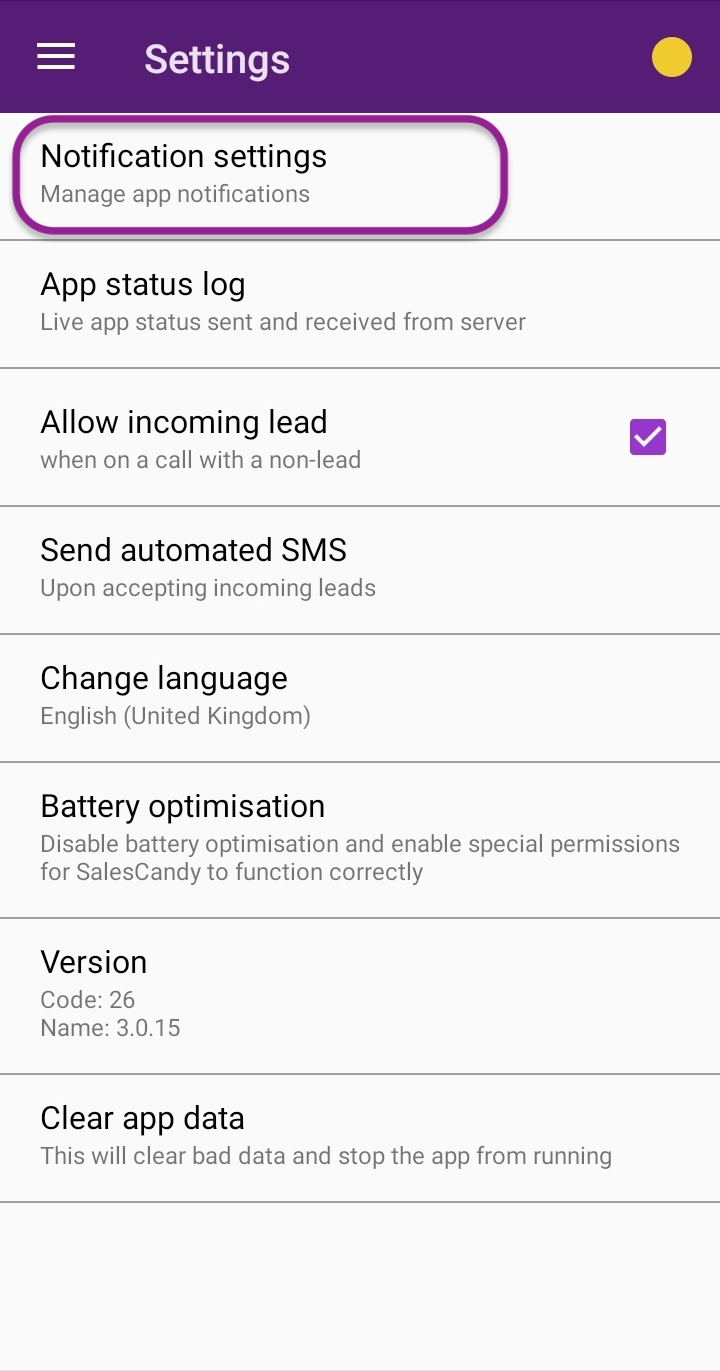720x1371 pixels.
Task: Uncheck the Allow incoming lead checkbox
Action: coord(647,437)
